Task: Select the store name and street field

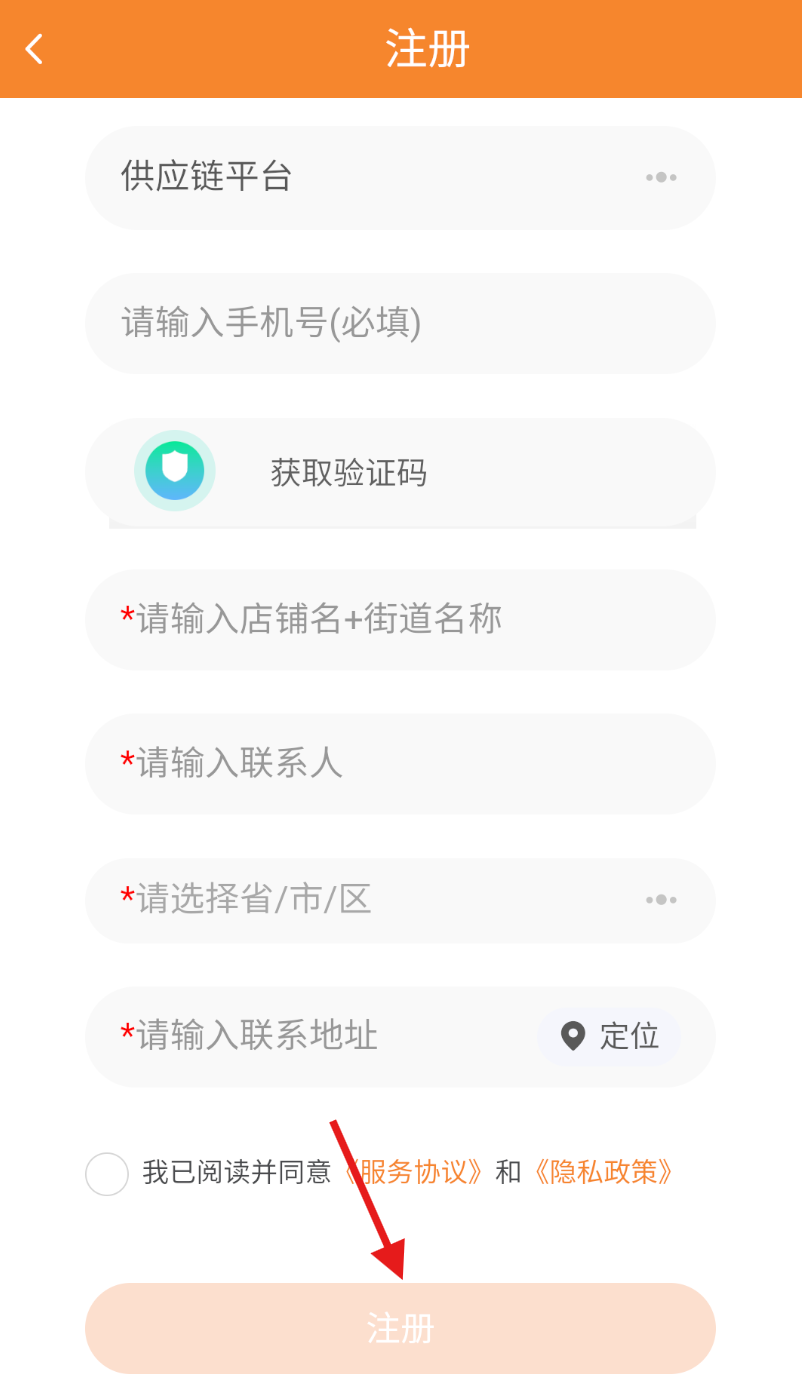Action: 400,619
